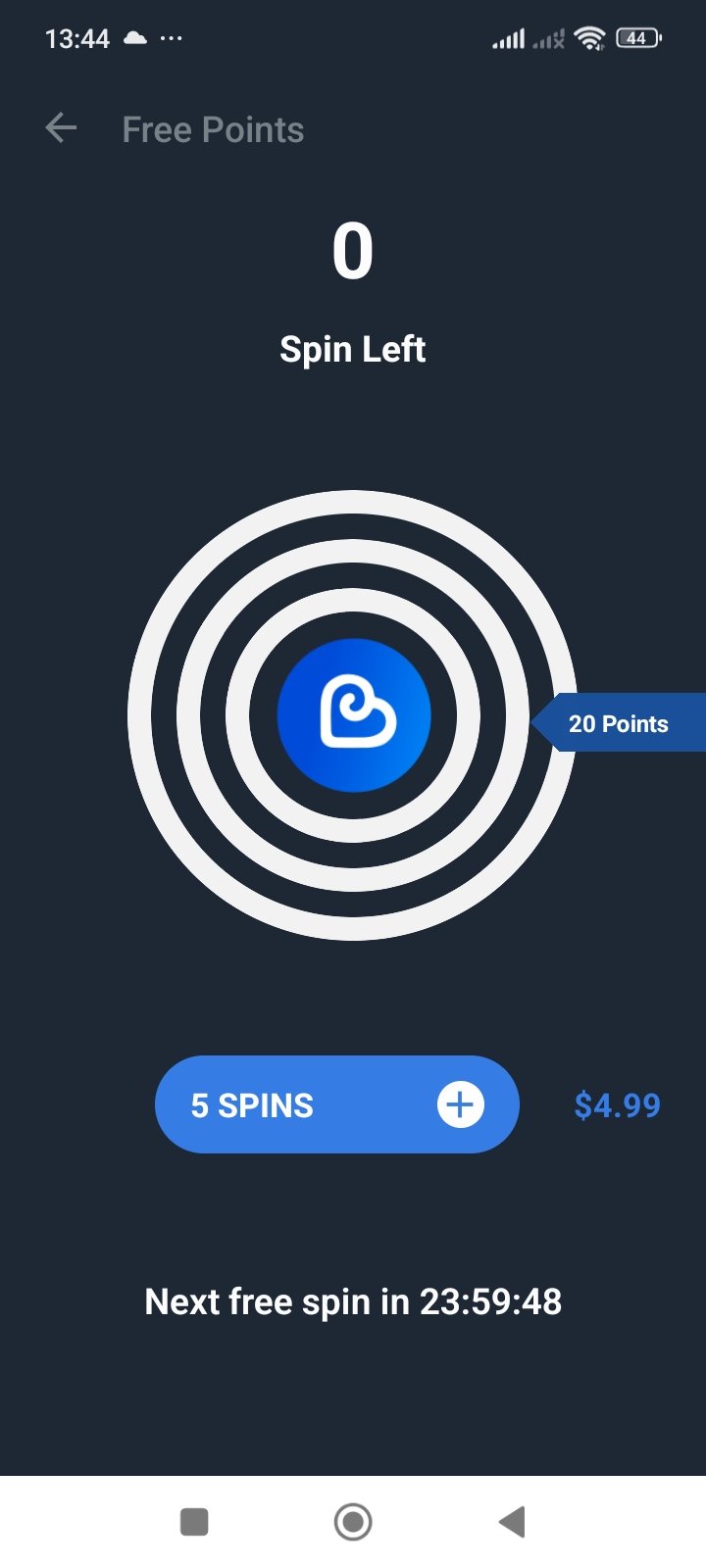Open recent apps from the navigation bar
Viewport: 706px width, 1568px height.
tap(194, 1522)
